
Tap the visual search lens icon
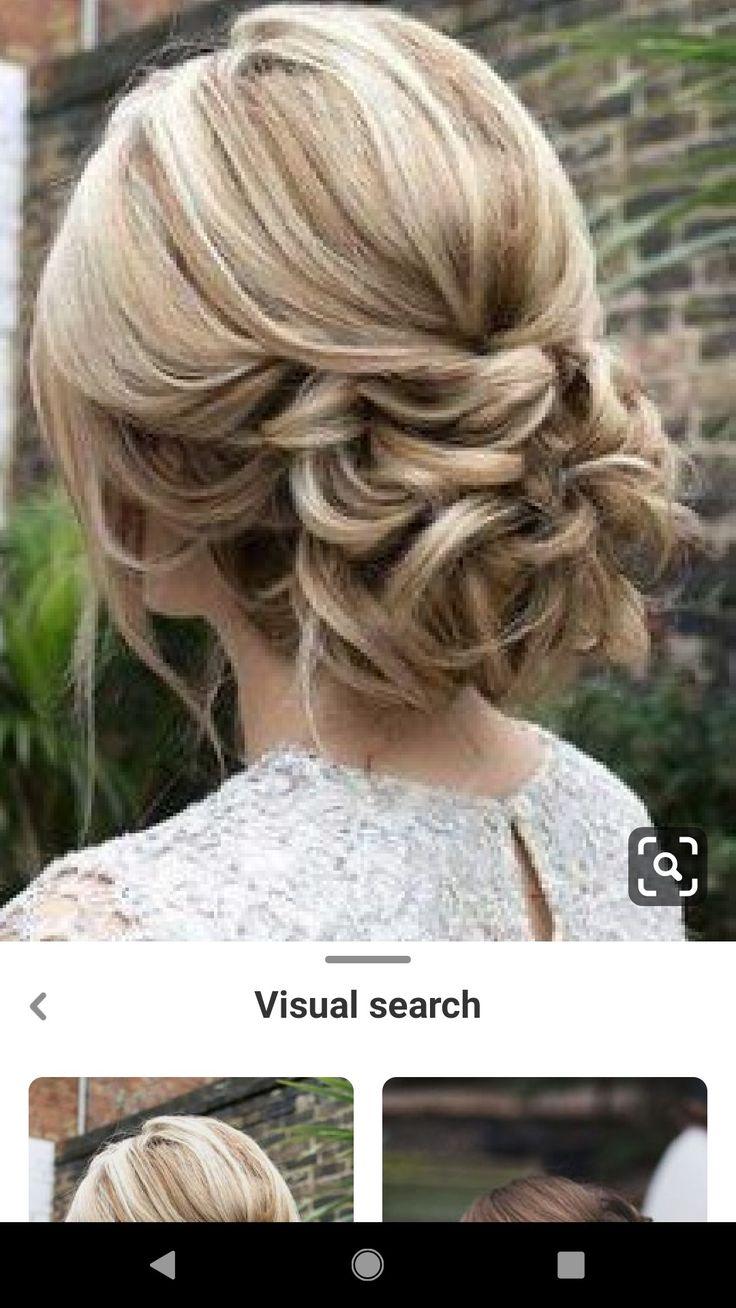[x=667, y=866]
